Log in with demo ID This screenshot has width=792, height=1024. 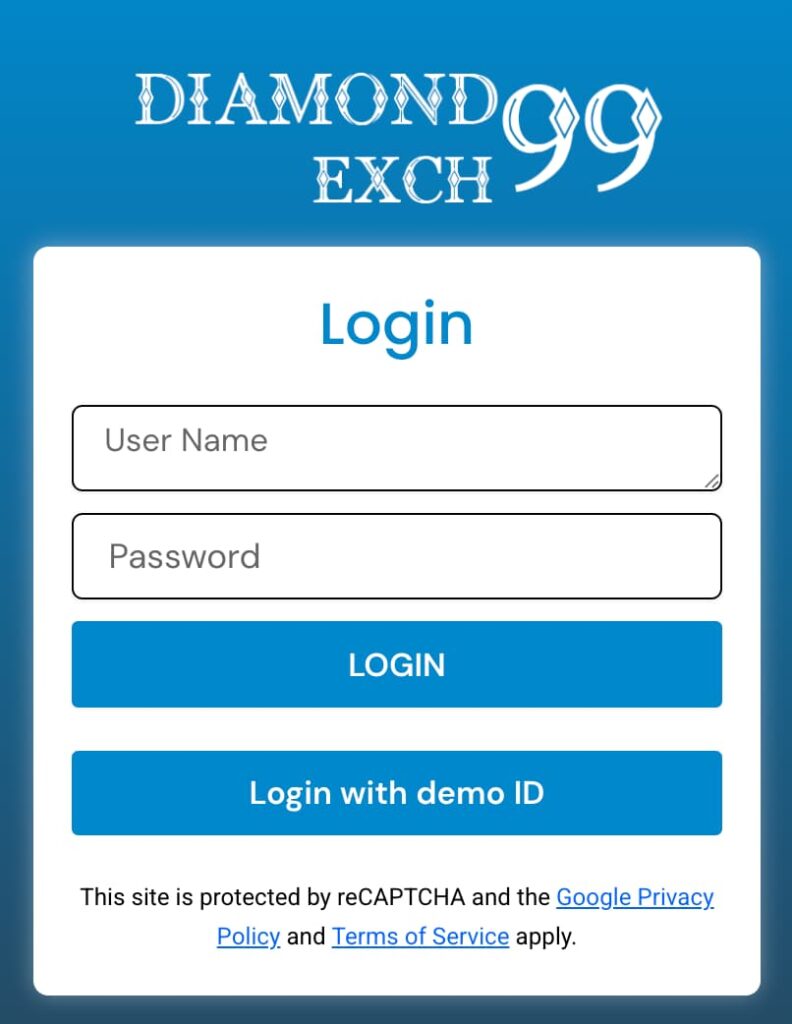[396, 793]
